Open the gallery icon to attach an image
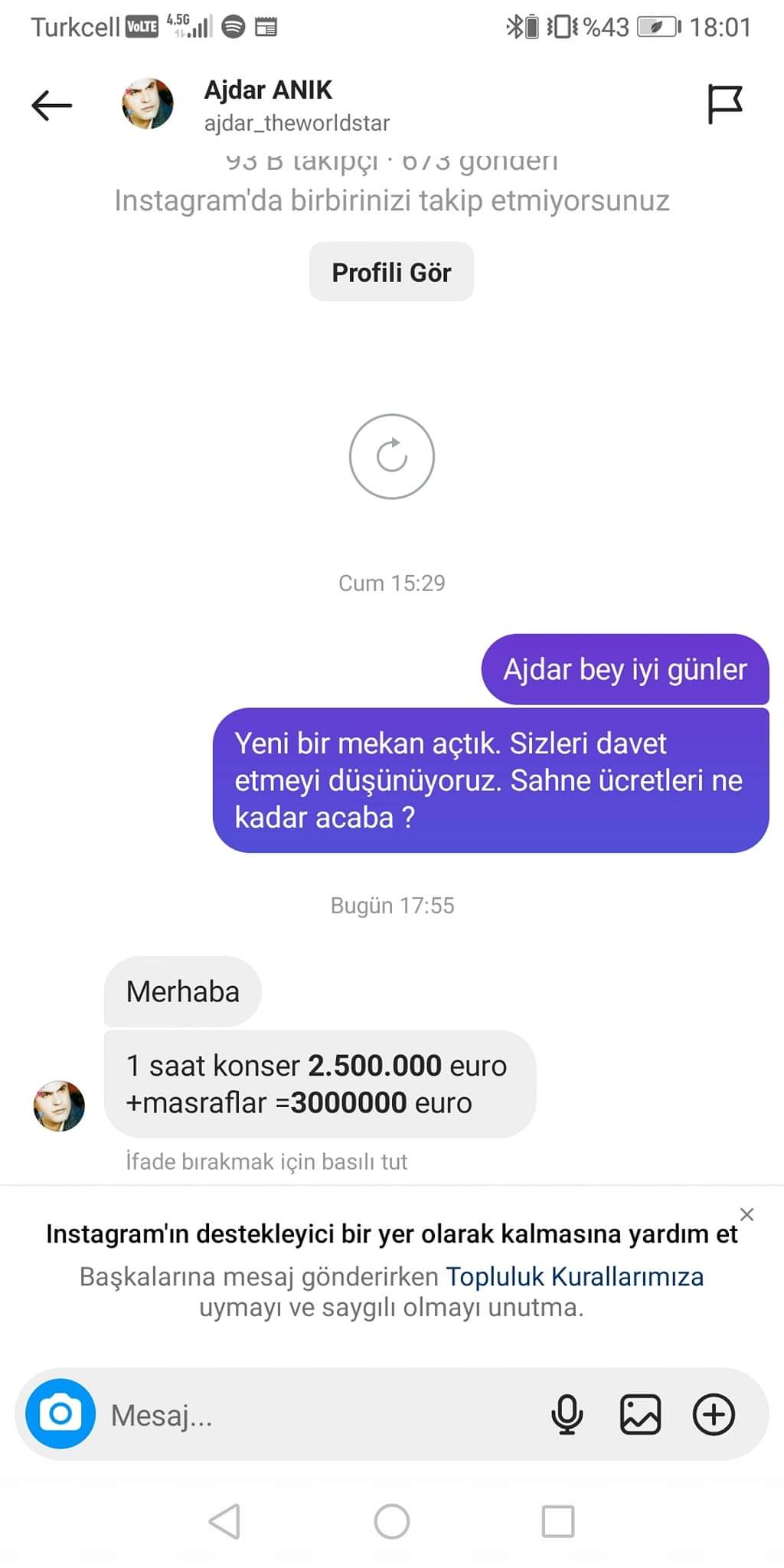 coord(639,1413)
